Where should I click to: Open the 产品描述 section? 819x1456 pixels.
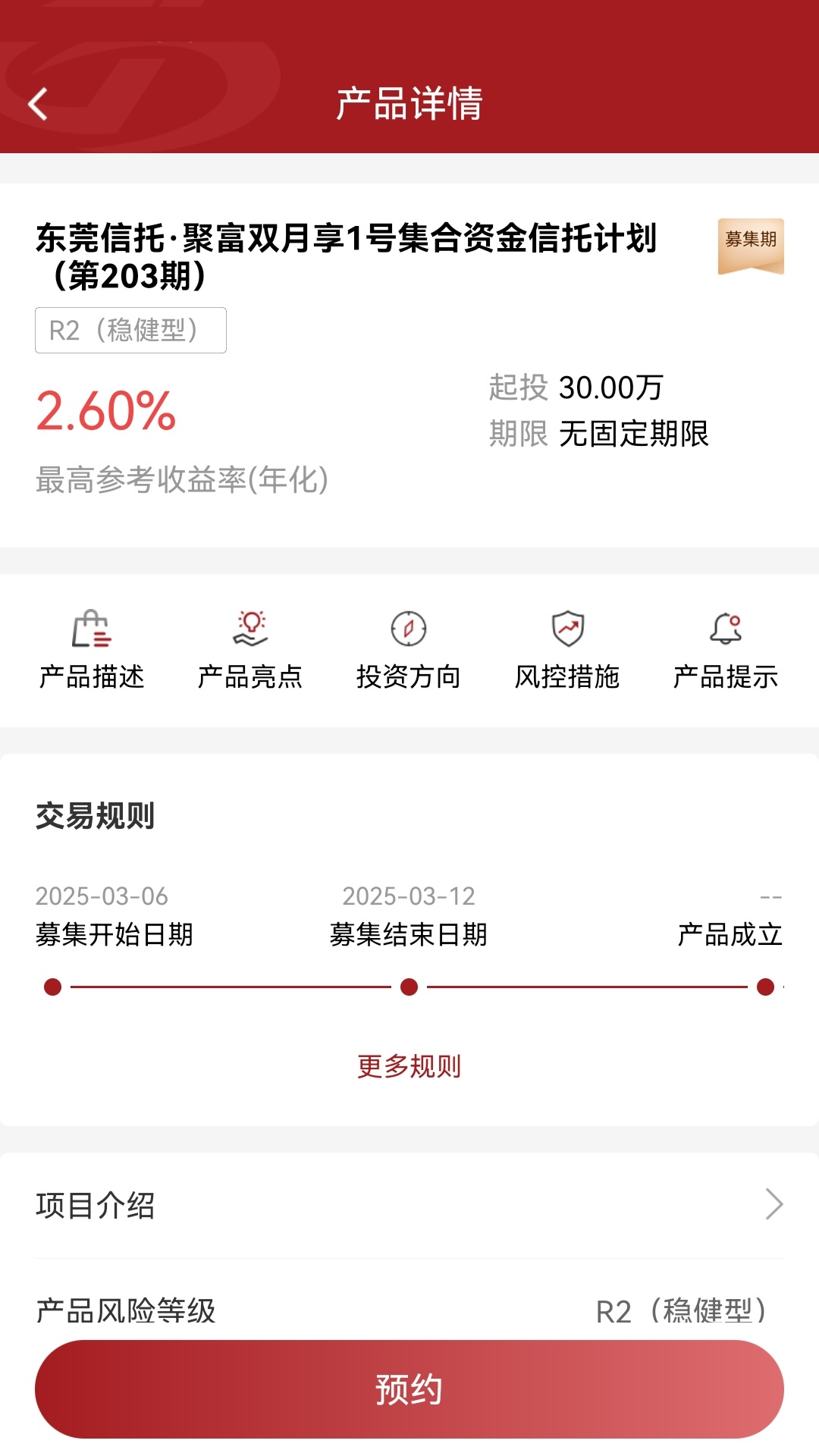click(92, 650)
